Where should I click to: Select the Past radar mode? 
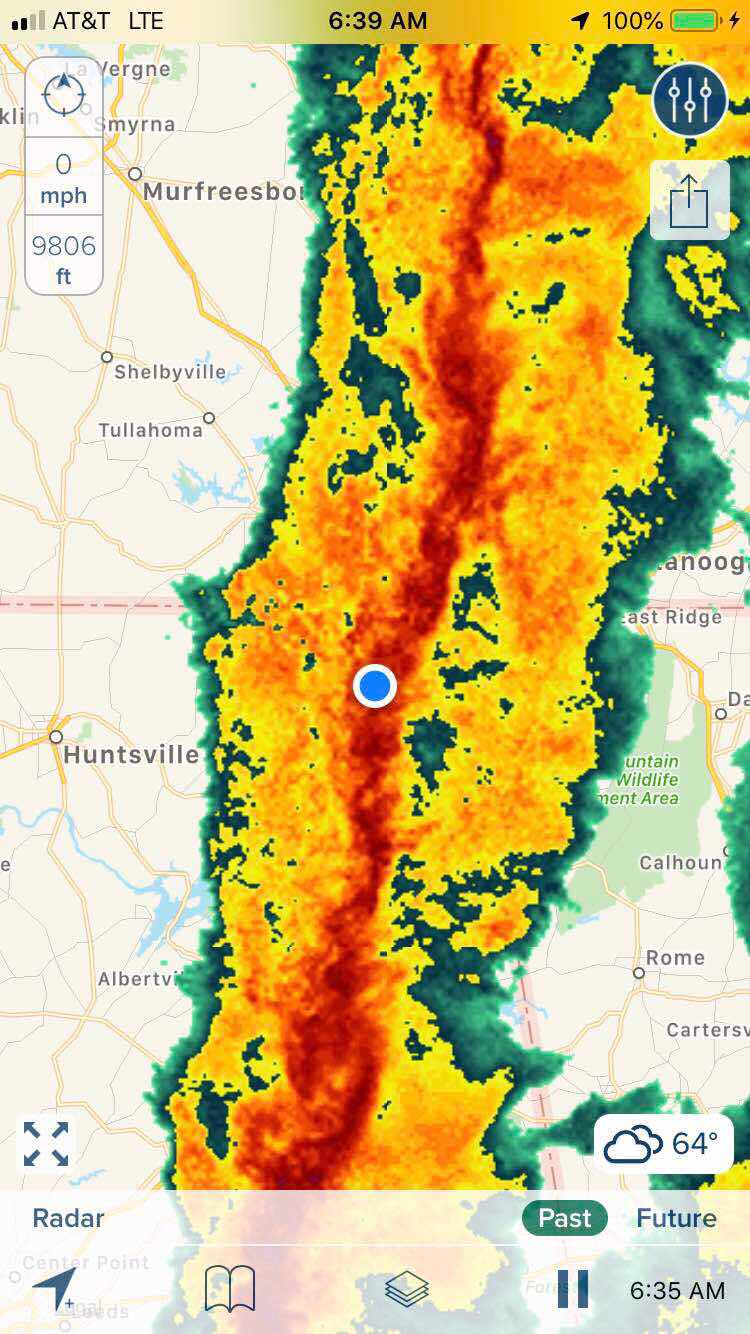click(565, 1218)
